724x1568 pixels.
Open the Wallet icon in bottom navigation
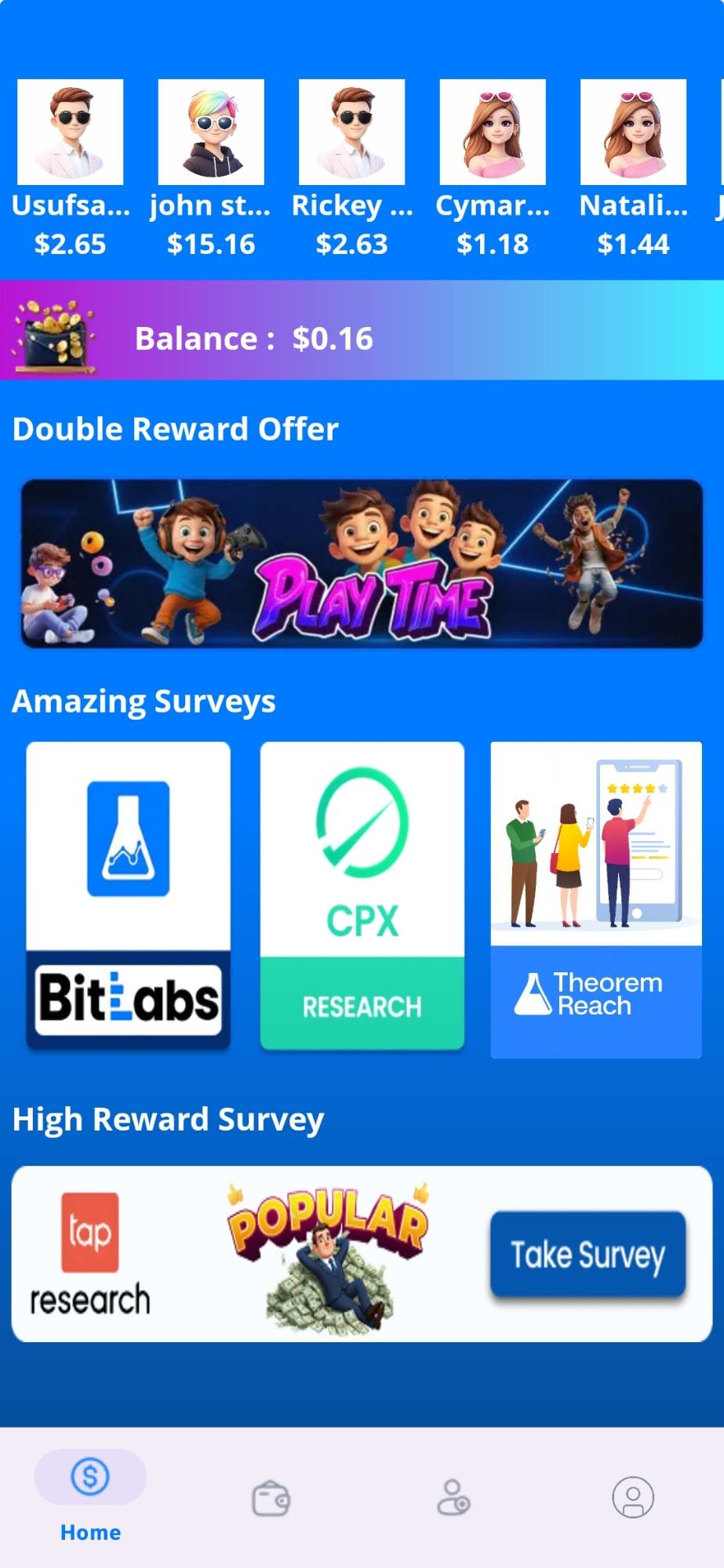(271, 1494)
